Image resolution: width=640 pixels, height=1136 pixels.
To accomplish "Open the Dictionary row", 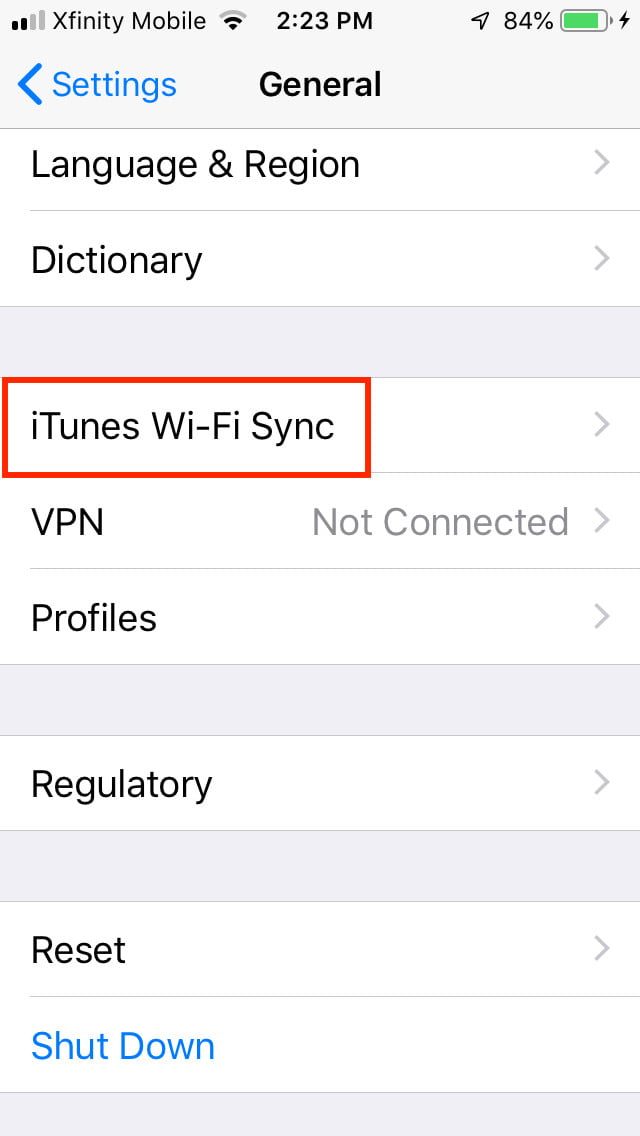I will pyautogui.click(x=320, y=260).
